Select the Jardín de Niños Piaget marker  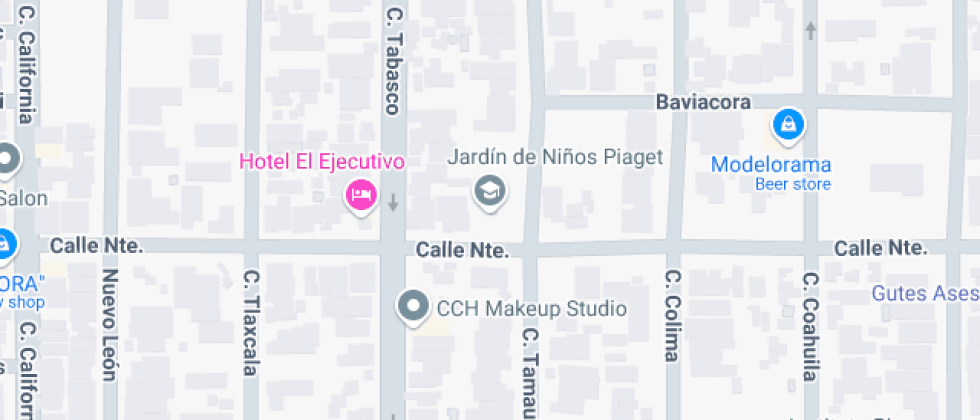pyautogui.click(x=489, y=189)
